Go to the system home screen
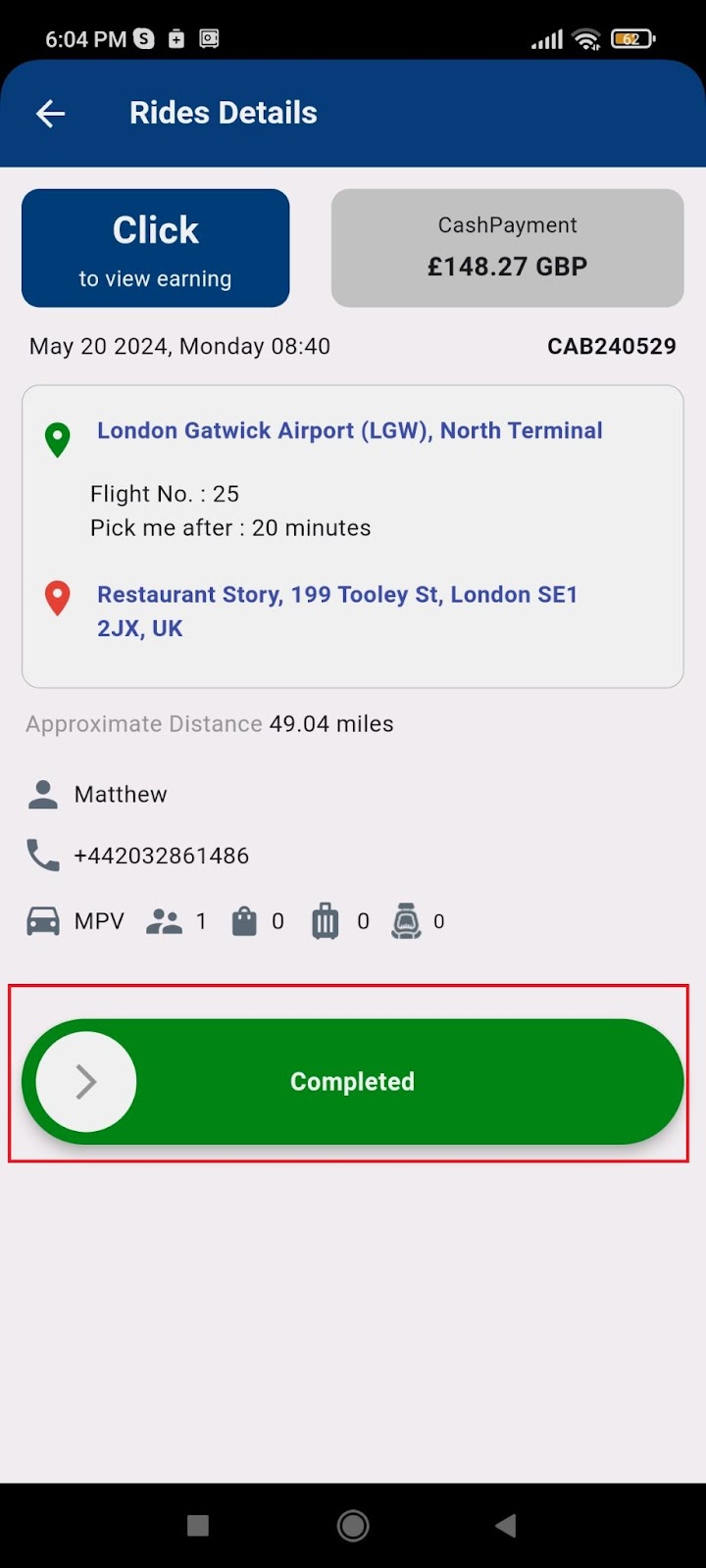 pyautogui.click(x=353, y=1525)
